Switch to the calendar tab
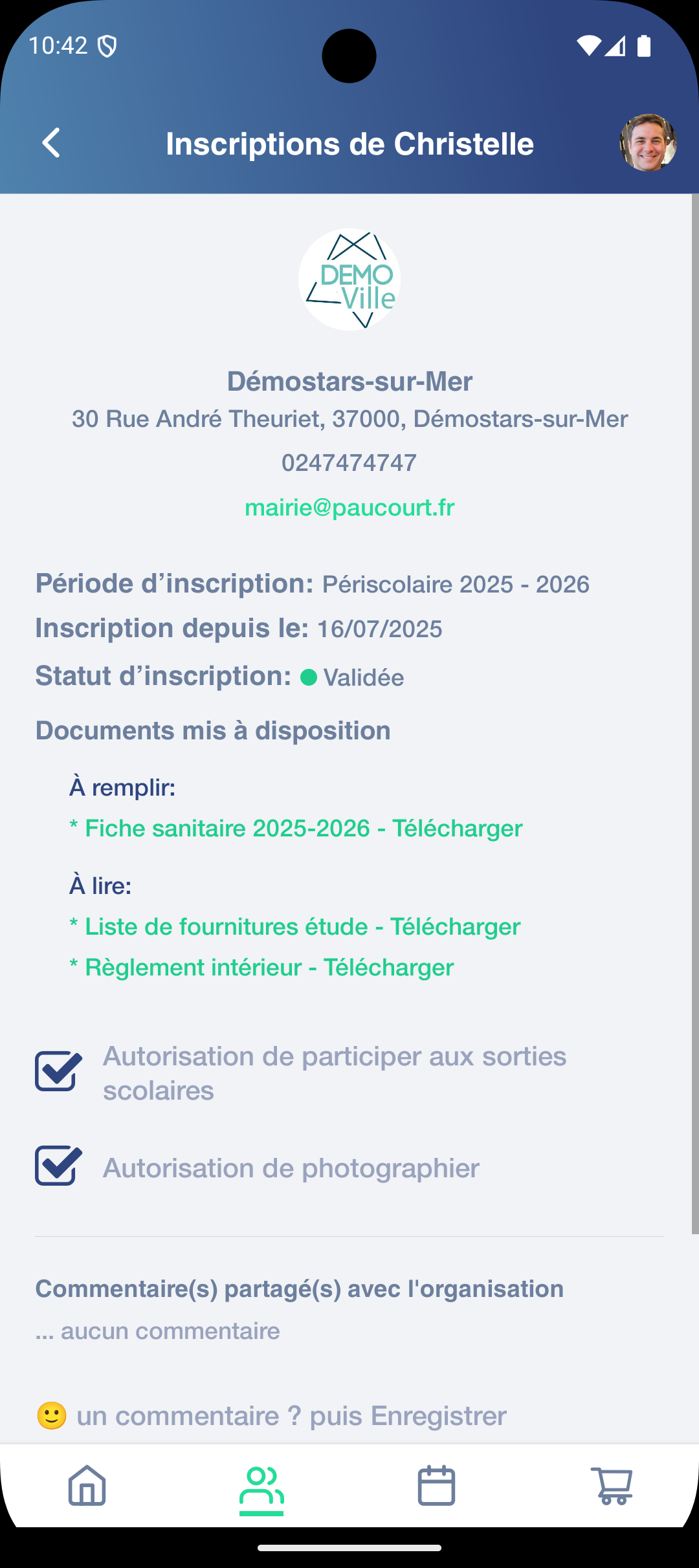This screenshot has width=699, height=1568. (x=436, y=1486)
